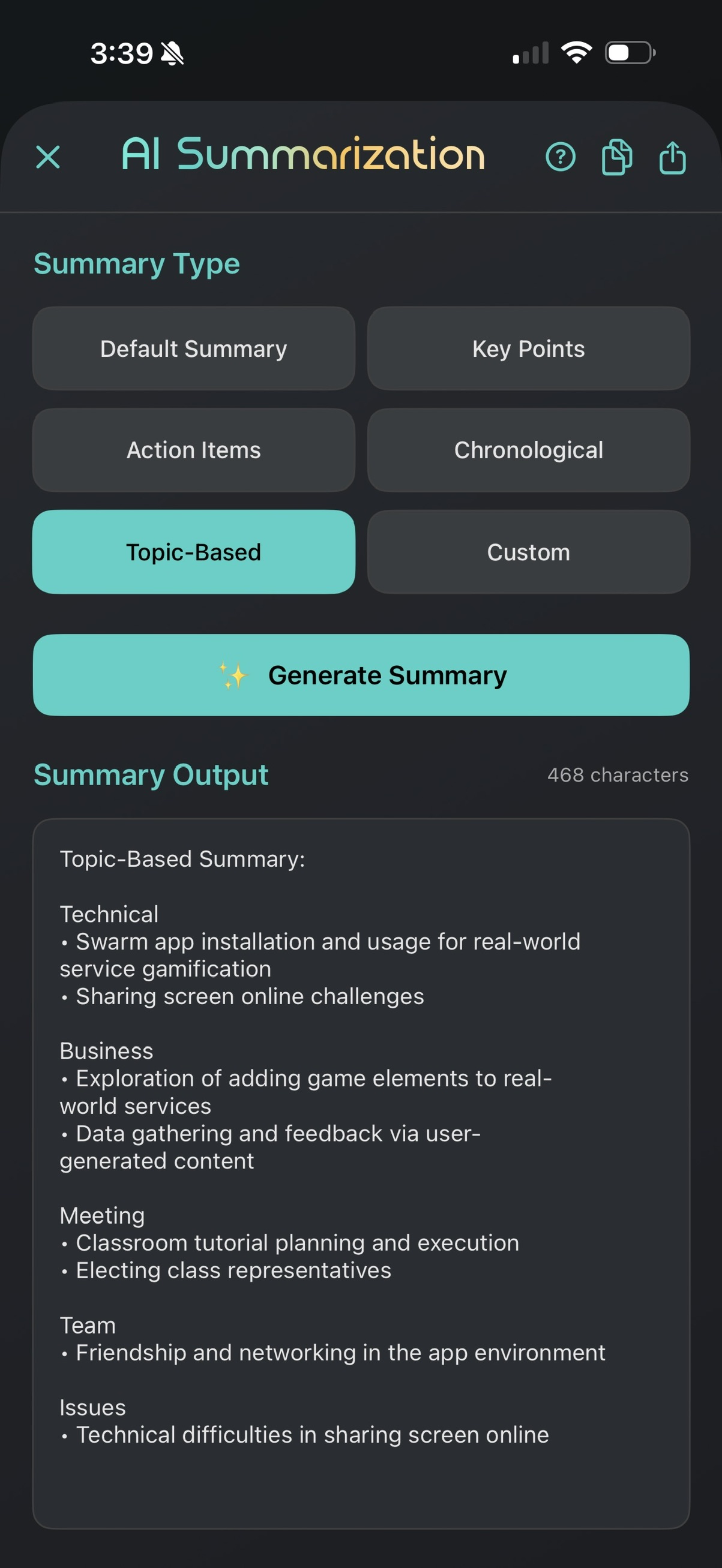Close the AI Summarization screen
This screenshot has height=1568, width=722.
[x=47, y=157]
